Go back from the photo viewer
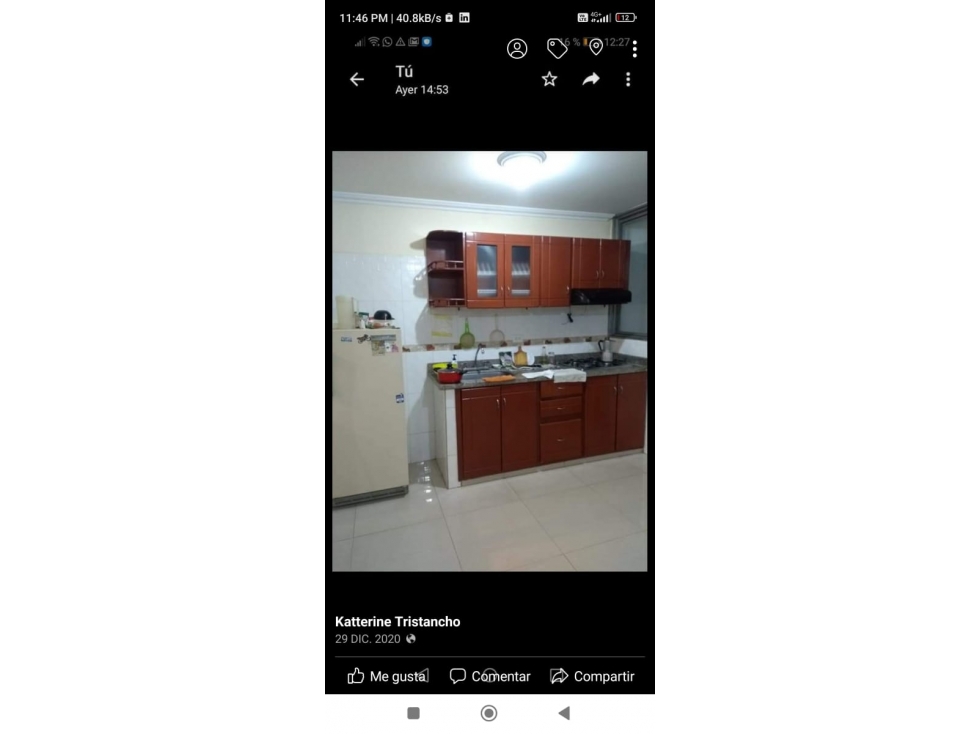979x734 pixels. tap(357, 80)
